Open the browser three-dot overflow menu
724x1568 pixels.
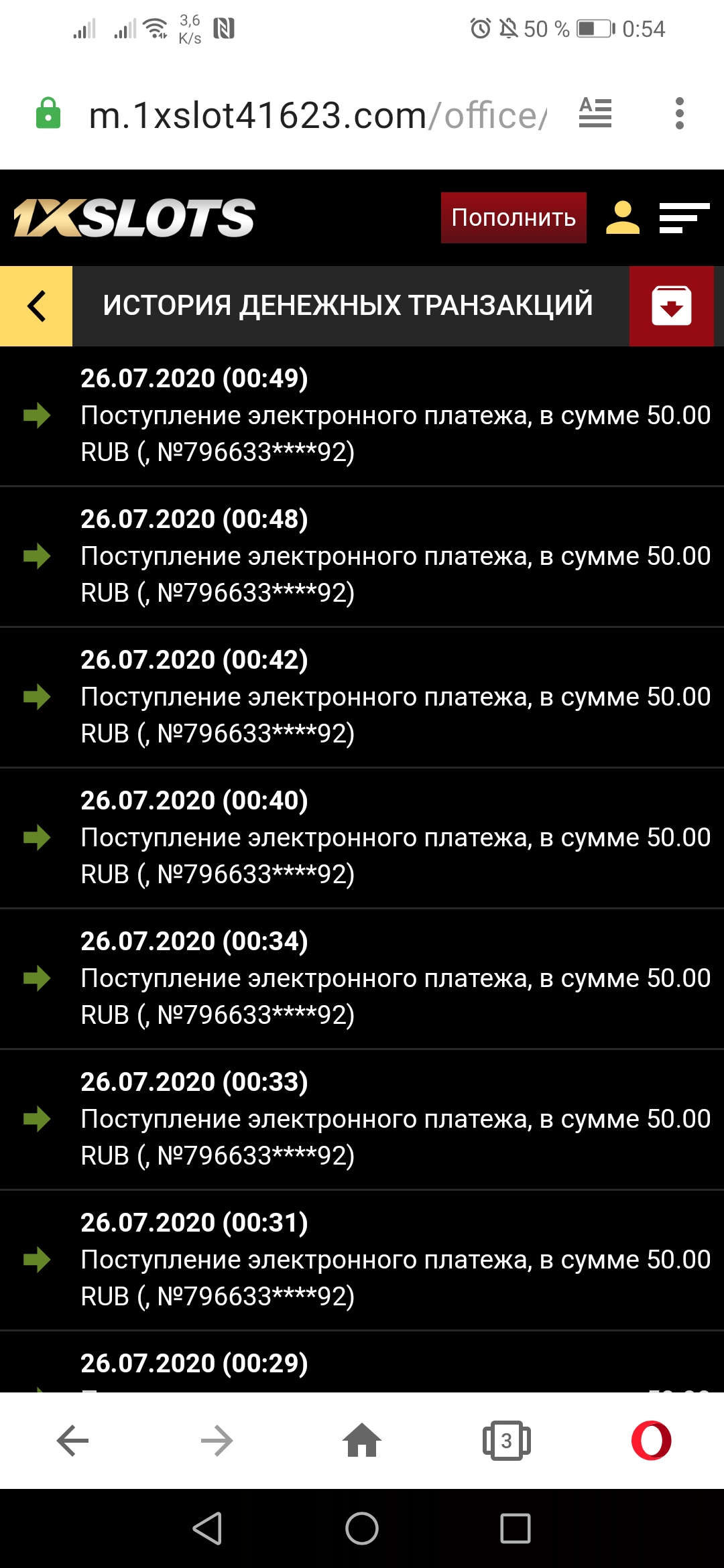pyautogui.click(x=680, y=114)
